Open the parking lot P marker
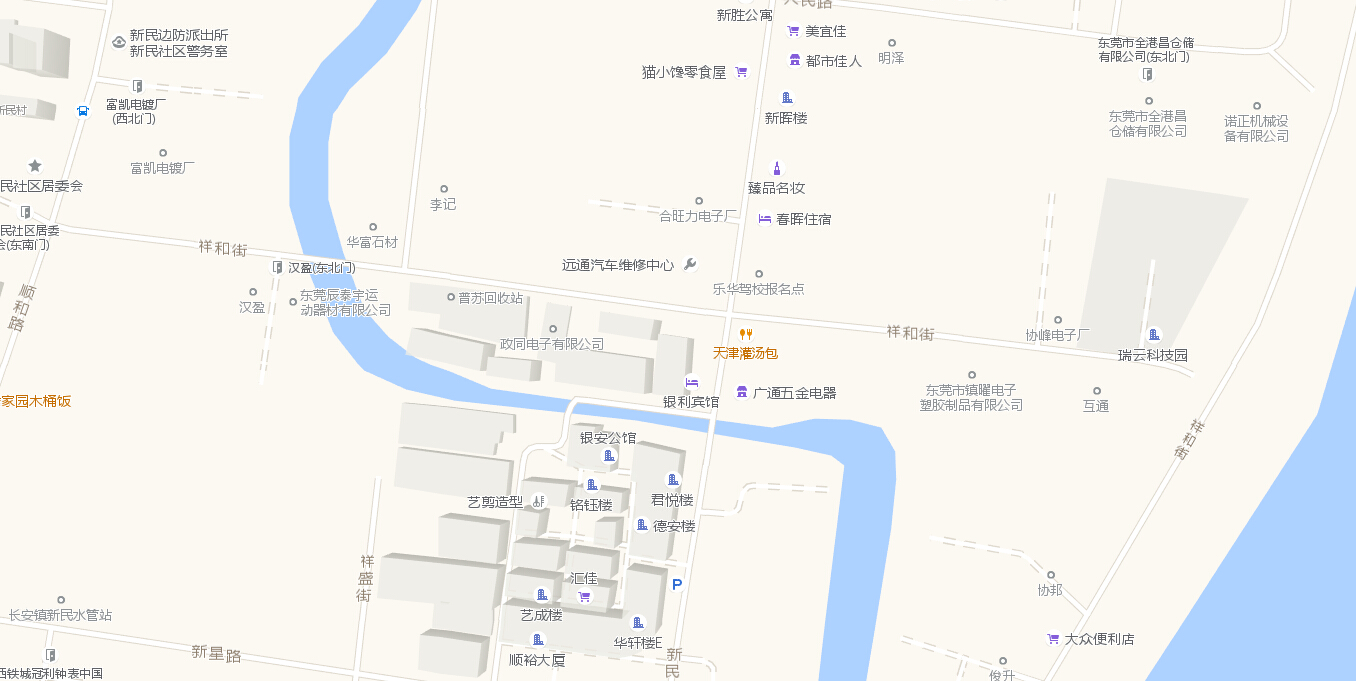The image size is (1356, 681). click(677, 584)
